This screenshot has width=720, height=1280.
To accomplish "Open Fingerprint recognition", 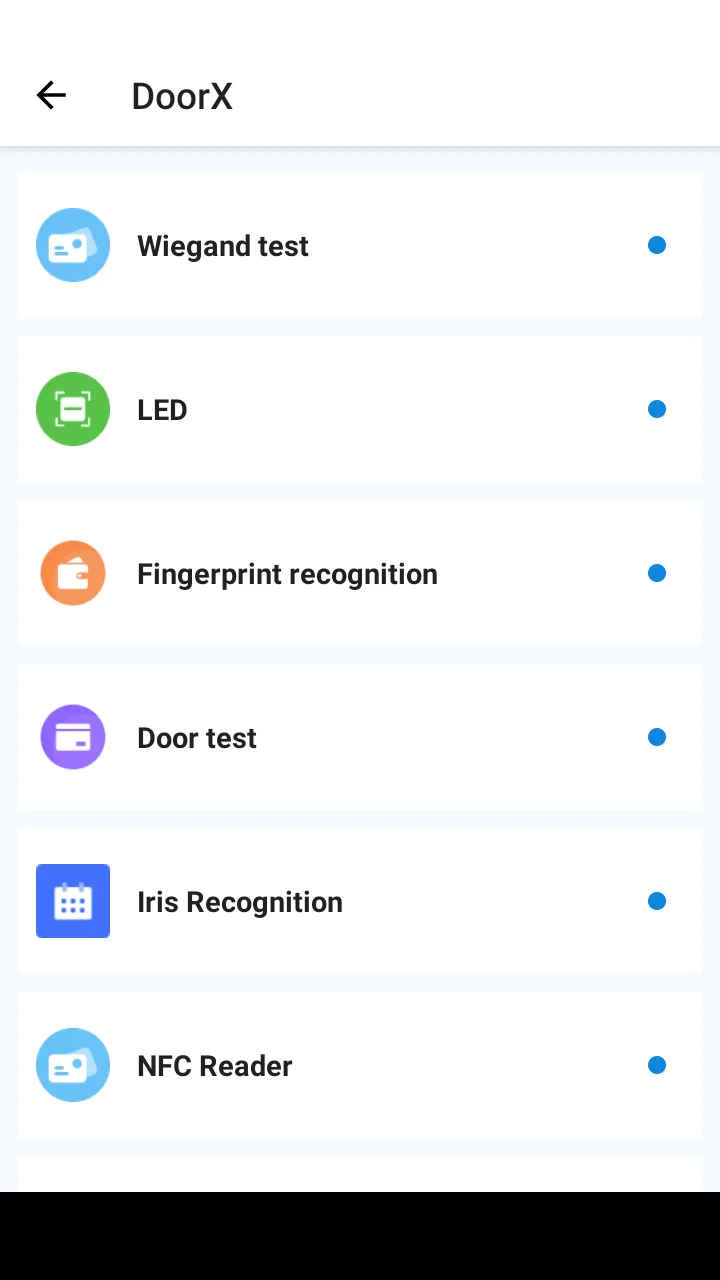I will (360, 574).
